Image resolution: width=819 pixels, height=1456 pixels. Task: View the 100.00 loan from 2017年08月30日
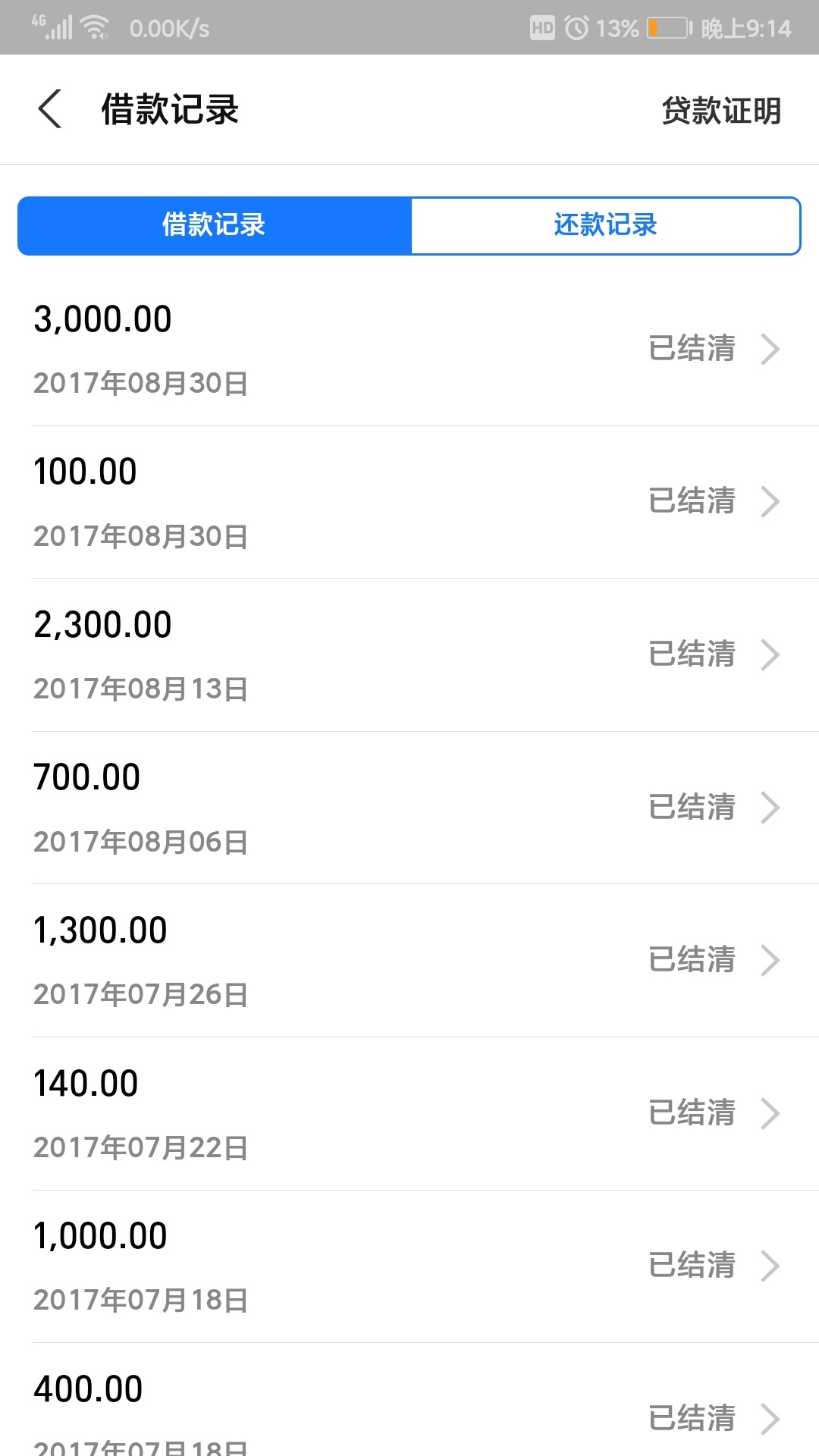409,502
